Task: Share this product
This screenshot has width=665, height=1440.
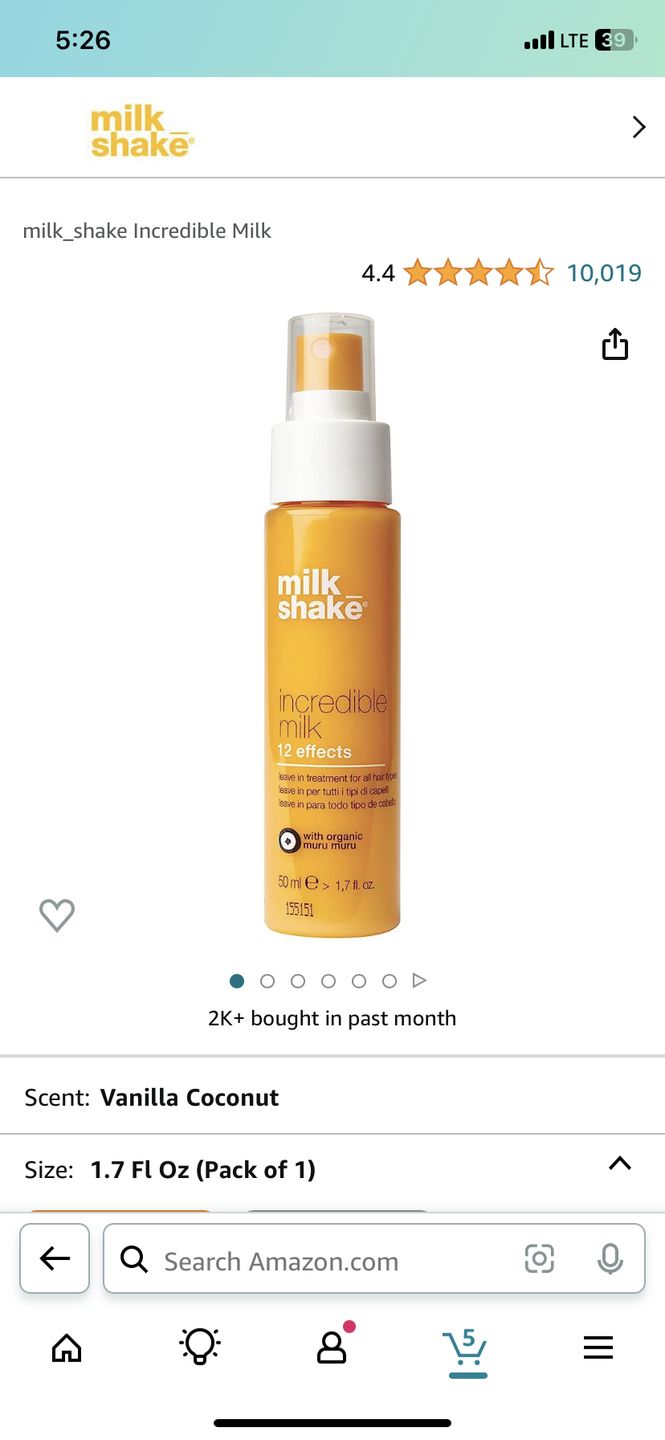Action: (615, 344)
